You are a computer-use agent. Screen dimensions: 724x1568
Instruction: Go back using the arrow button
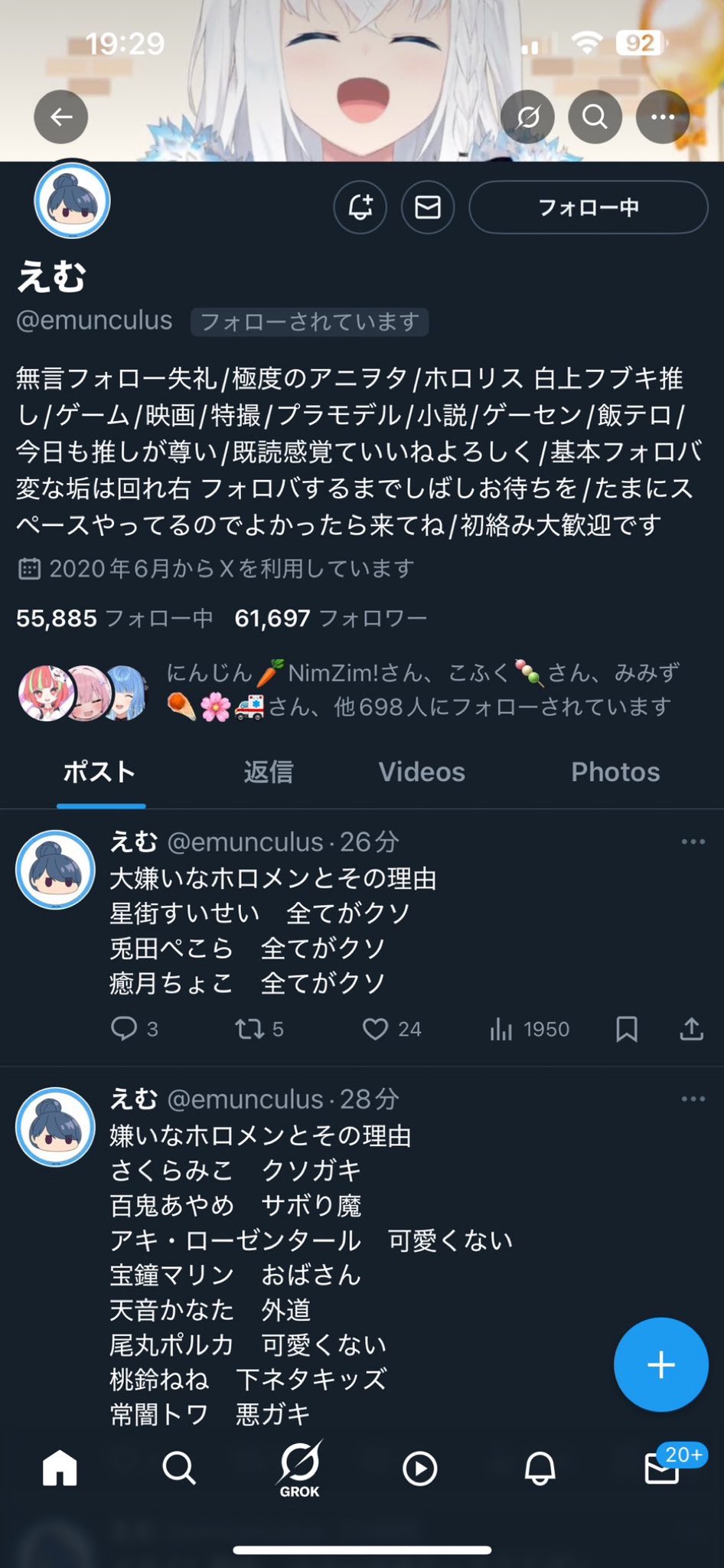[x=61, y=117]
